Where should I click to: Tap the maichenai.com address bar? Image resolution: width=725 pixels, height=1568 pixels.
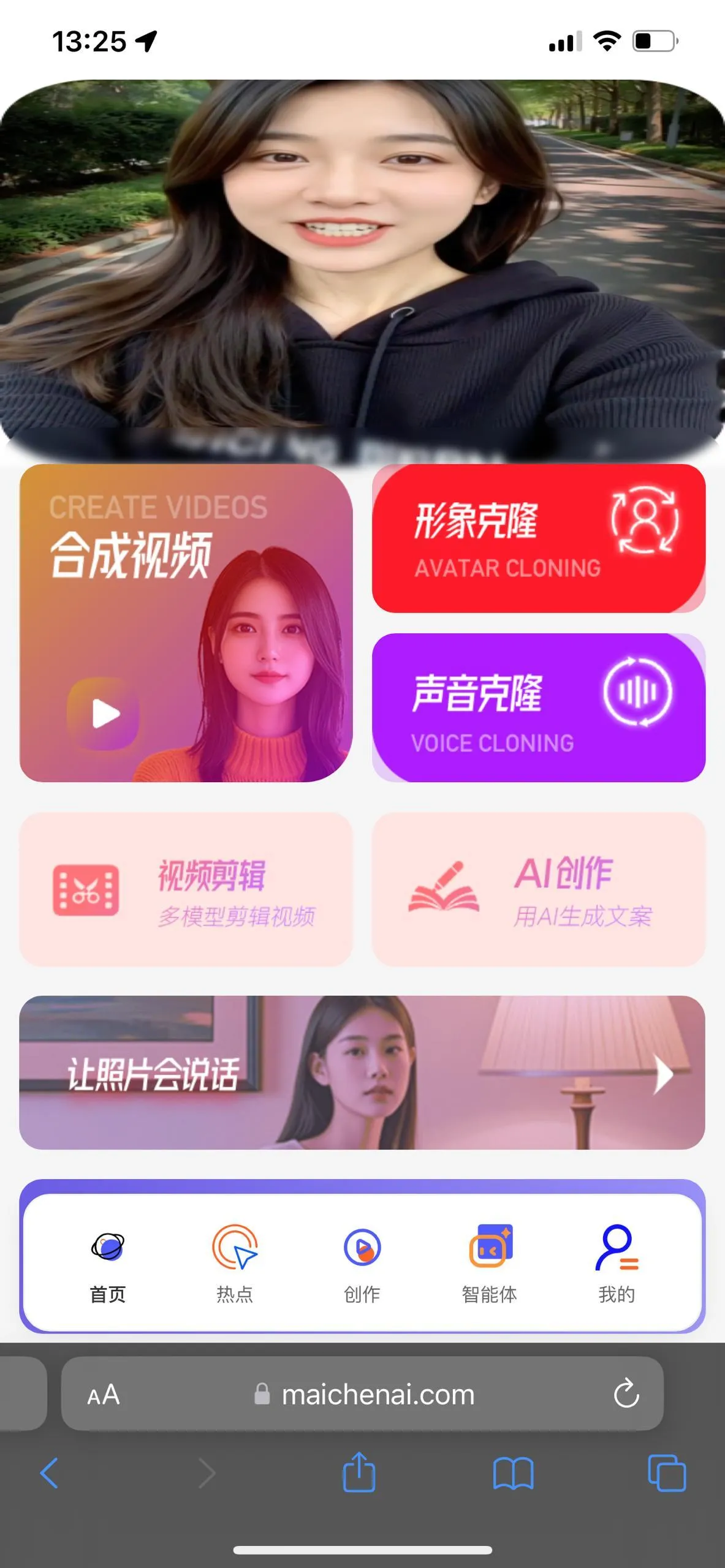coord(377,1395)
